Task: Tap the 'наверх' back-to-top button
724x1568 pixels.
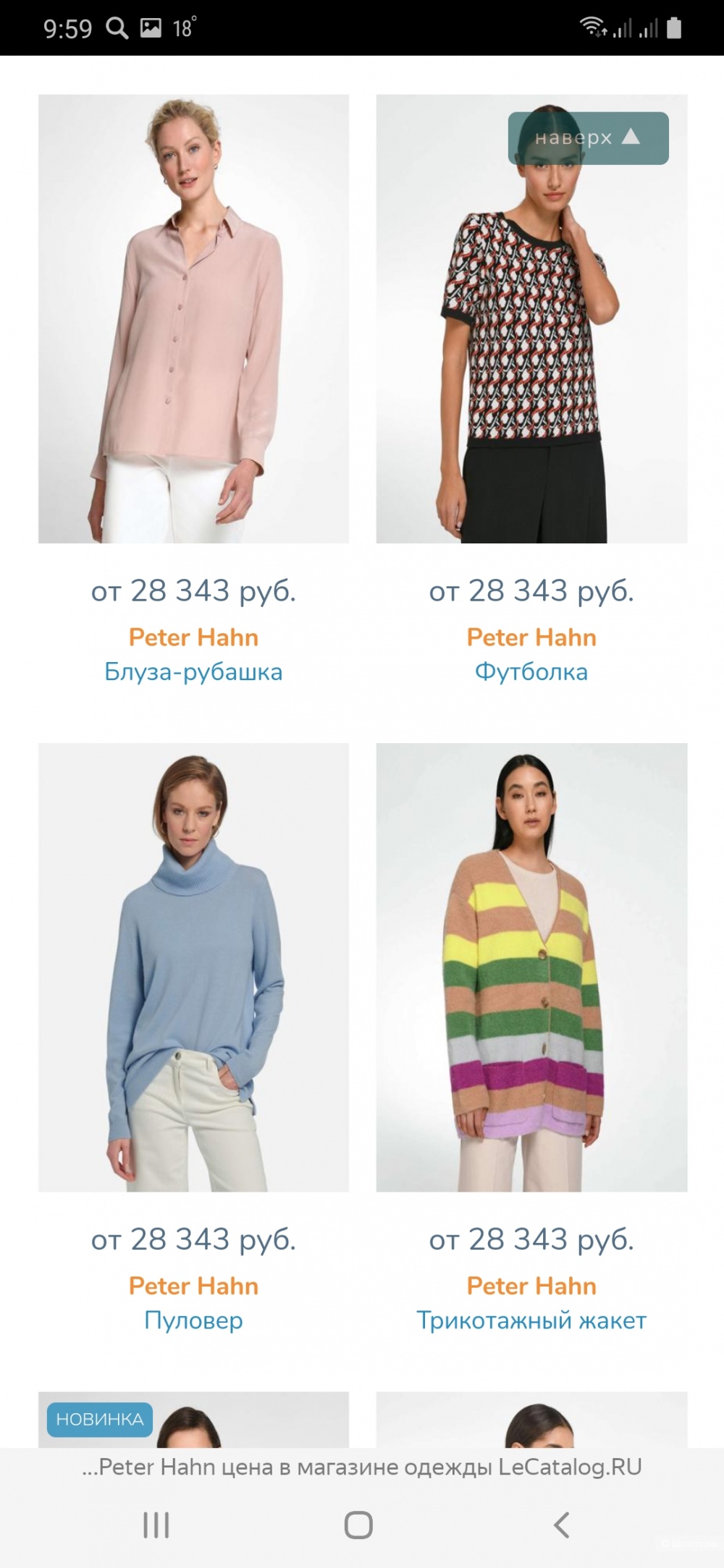Action: (x=588, y=137)
